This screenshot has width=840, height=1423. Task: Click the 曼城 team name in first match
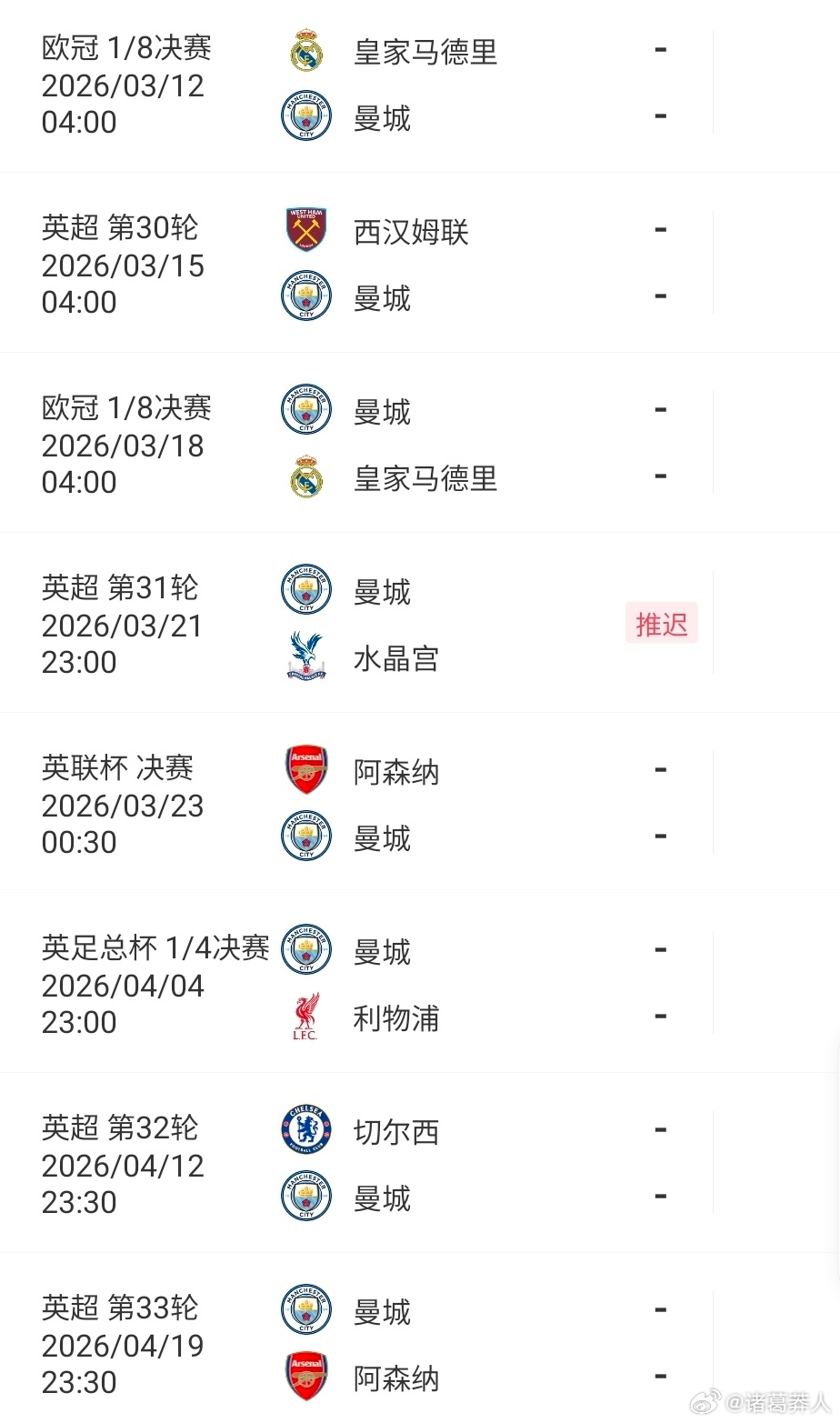point(382,116)
